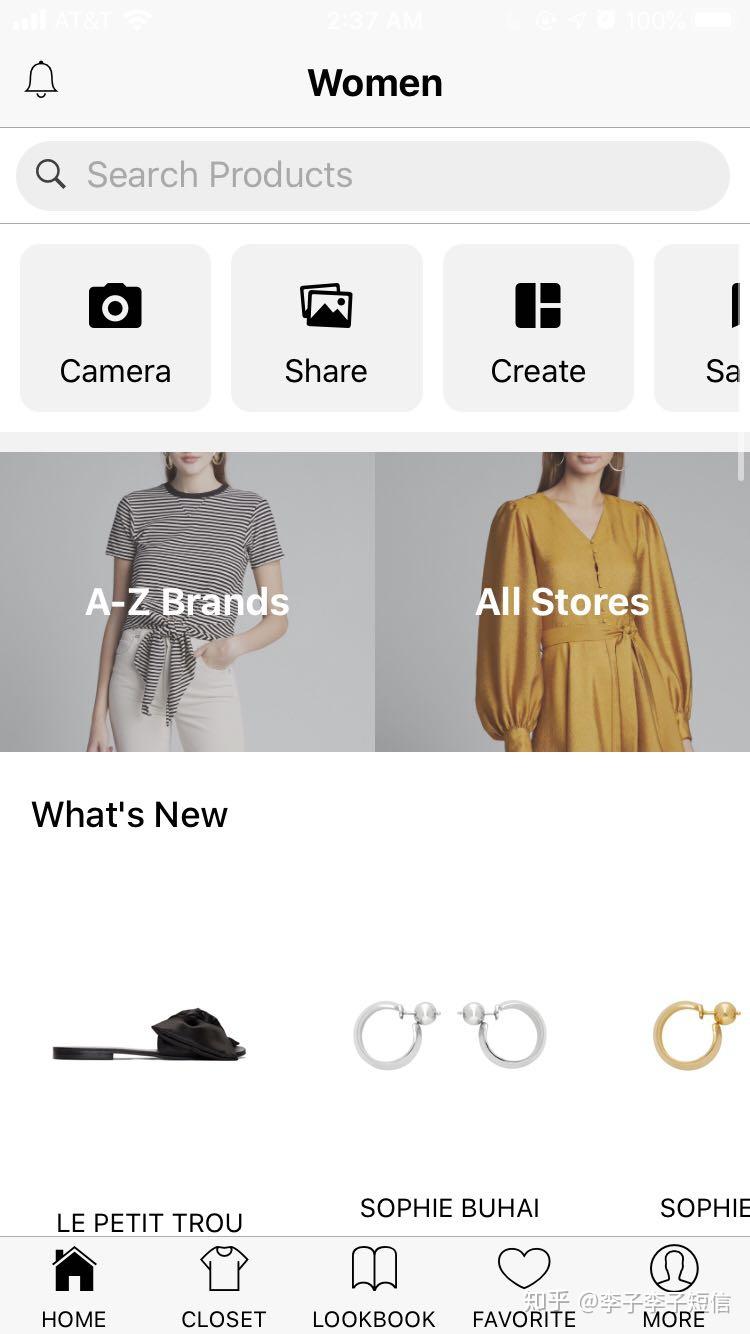Switch to the Women category header
750x1334 pixels.
click(374, 83)
